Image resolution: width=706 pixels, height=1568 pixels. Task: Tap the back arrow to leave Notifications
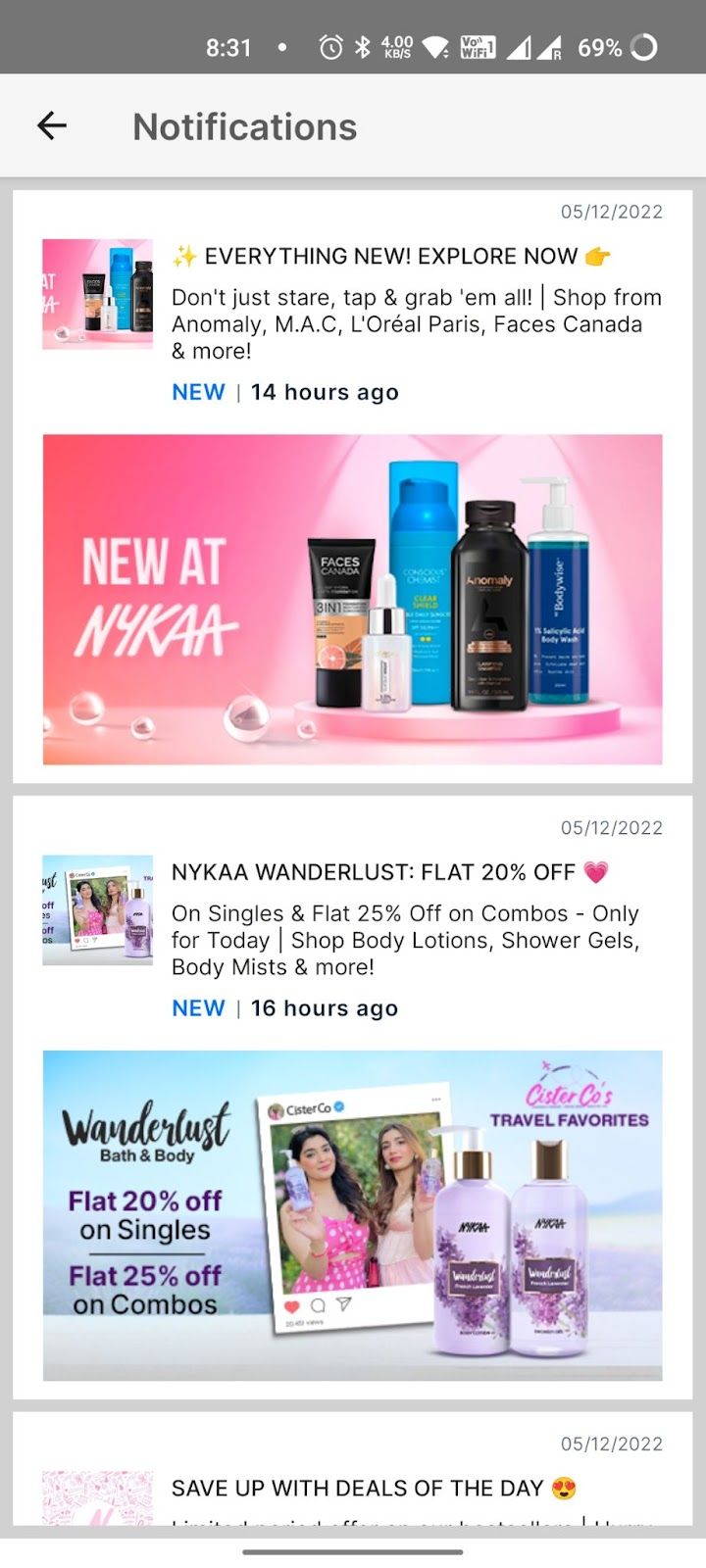(51, 125)
